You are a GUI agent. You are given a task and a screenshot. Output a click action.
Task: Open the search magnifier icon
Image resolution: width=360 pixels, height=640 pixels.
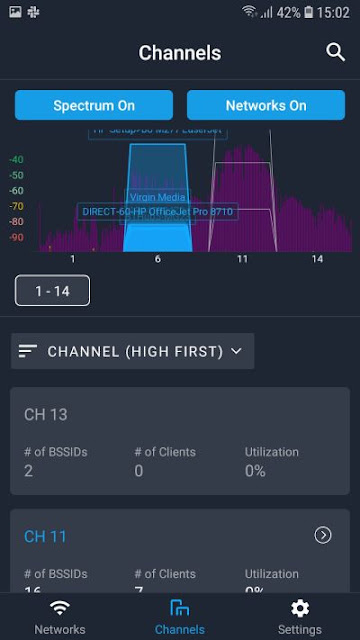(x=336, y=53)
